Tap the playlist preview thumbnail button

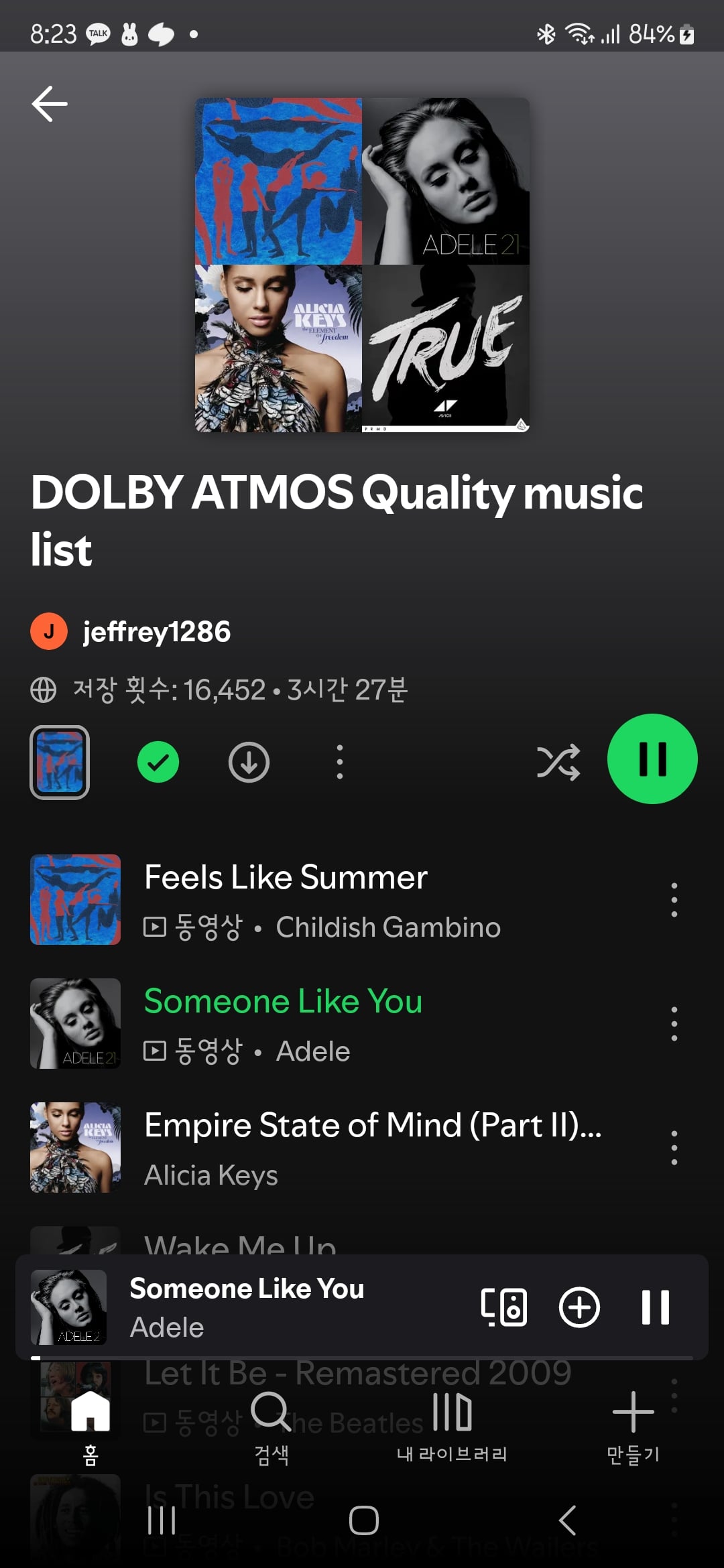pyautogui.click(x=60, y=762)
